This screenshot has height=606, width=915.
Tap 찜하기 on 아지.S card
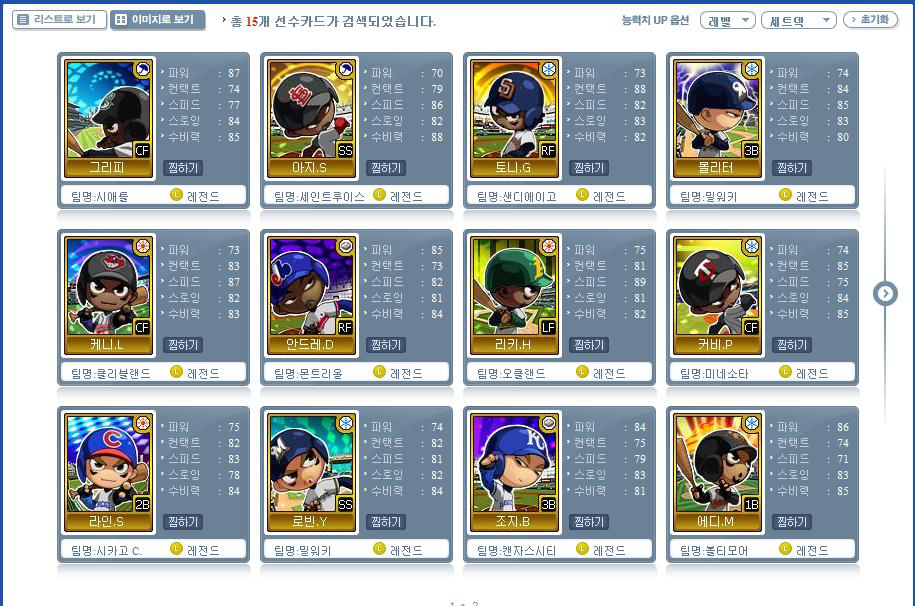point(385,168)
